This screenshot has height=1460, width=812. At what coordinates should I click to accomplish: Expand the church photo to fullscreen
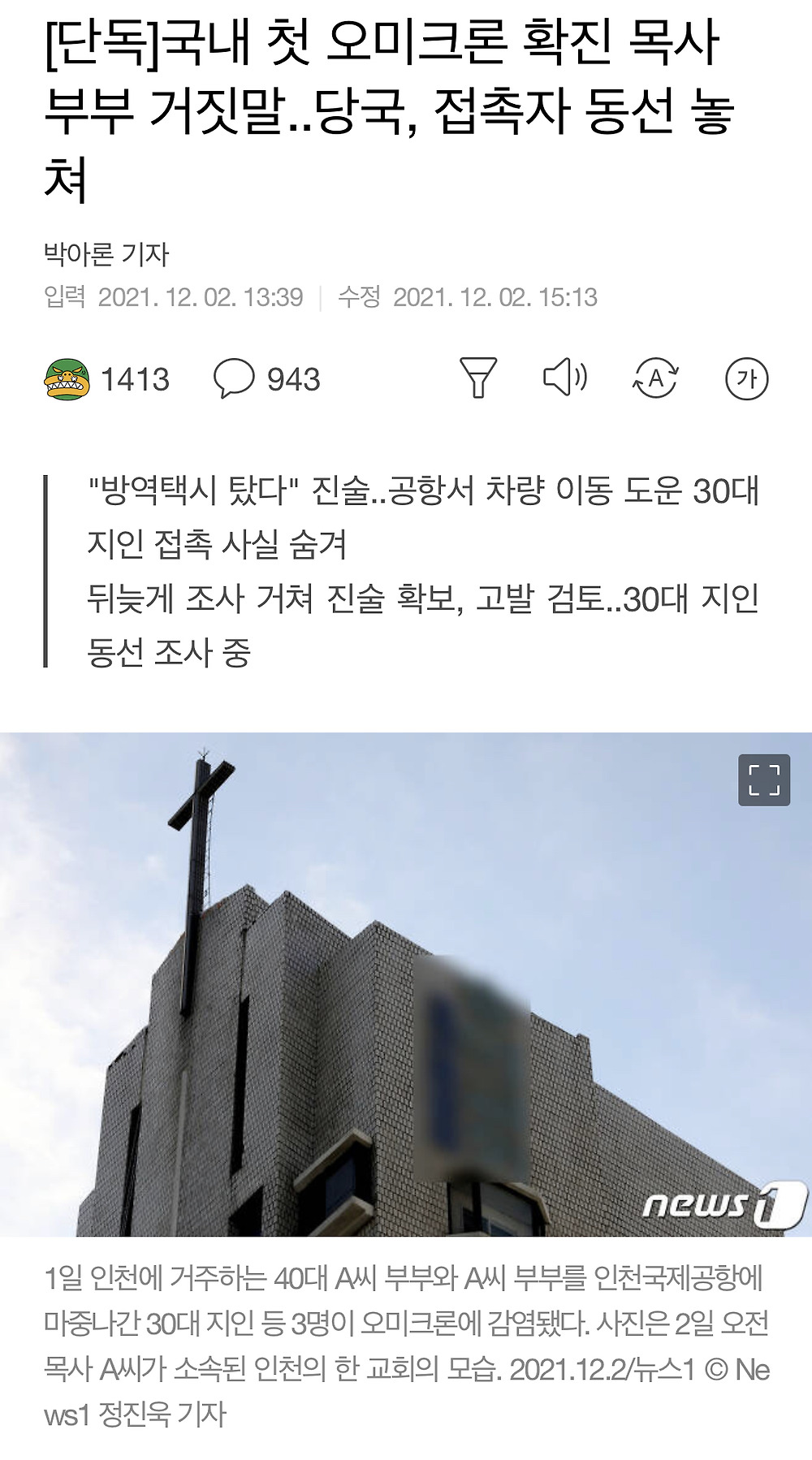click(x=763, y=780)
